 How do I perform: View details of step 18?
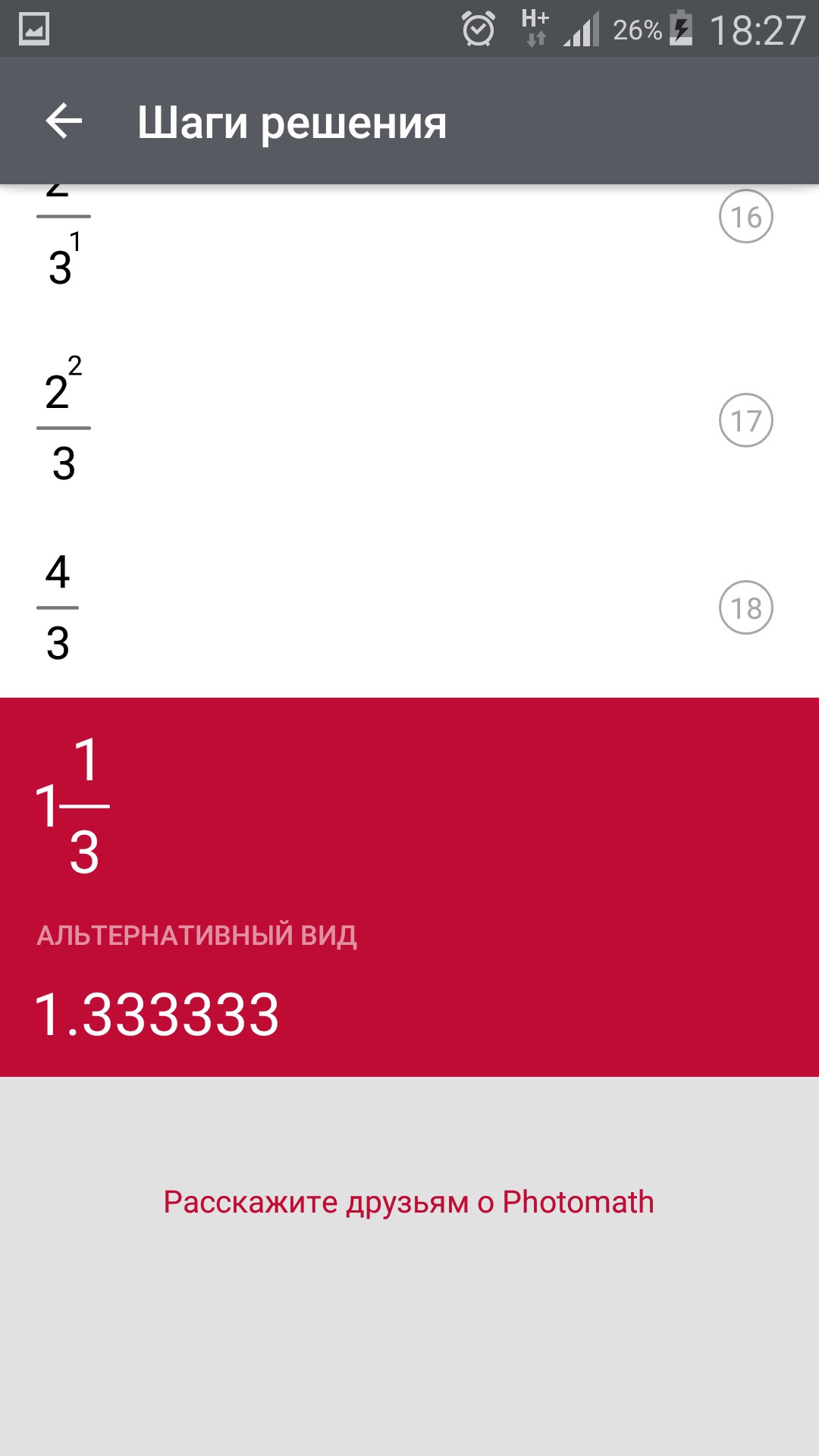click(745, 607)
